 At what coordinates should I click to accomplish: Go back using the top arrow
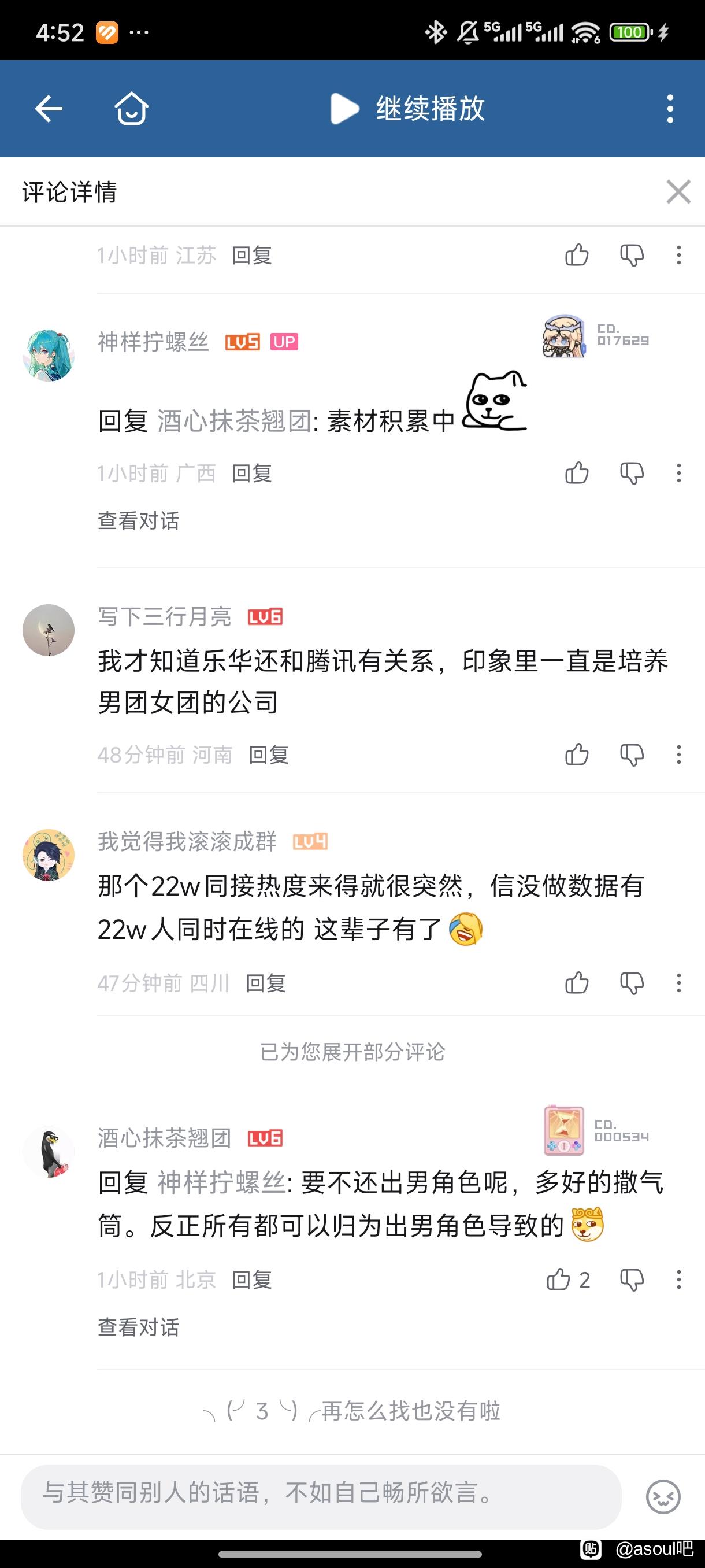pos(49,109)
